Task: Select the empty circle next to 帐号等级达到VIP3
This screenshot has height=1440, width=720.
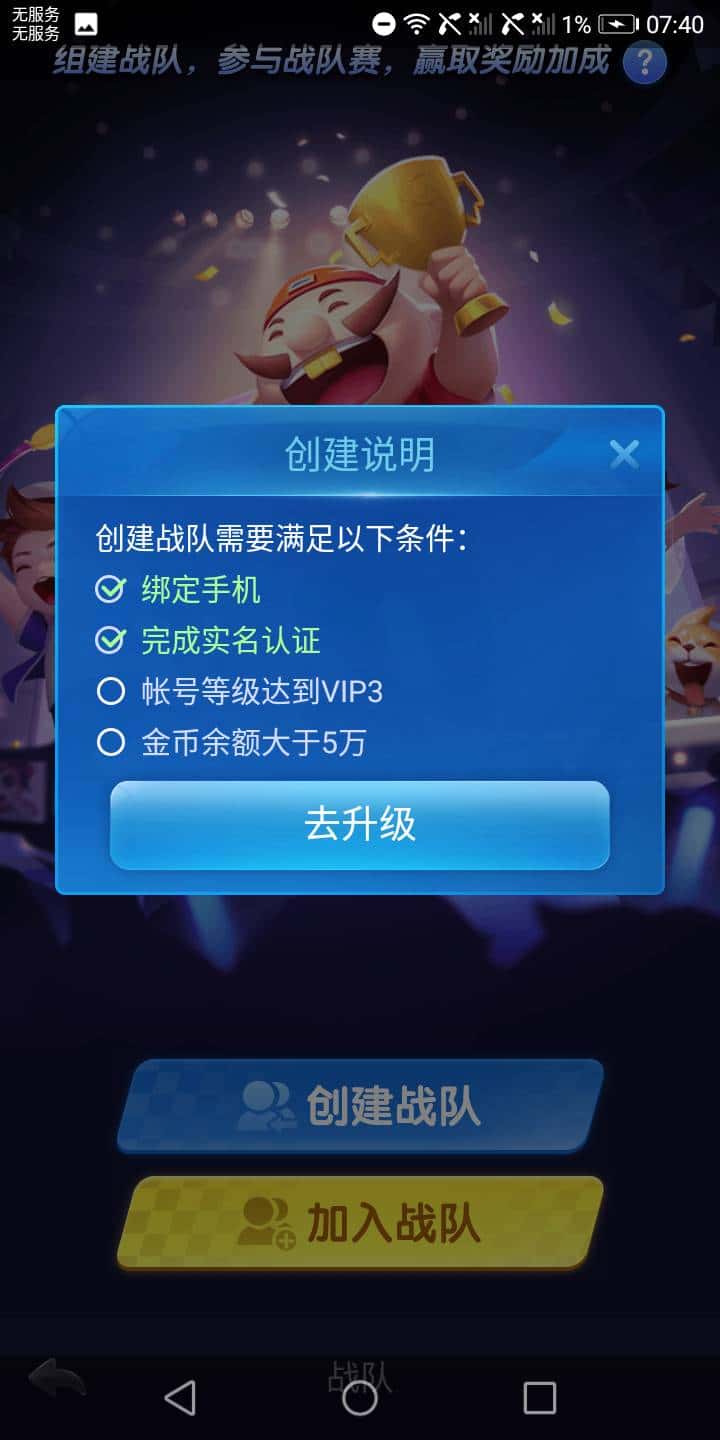Action: click(111, 691)
